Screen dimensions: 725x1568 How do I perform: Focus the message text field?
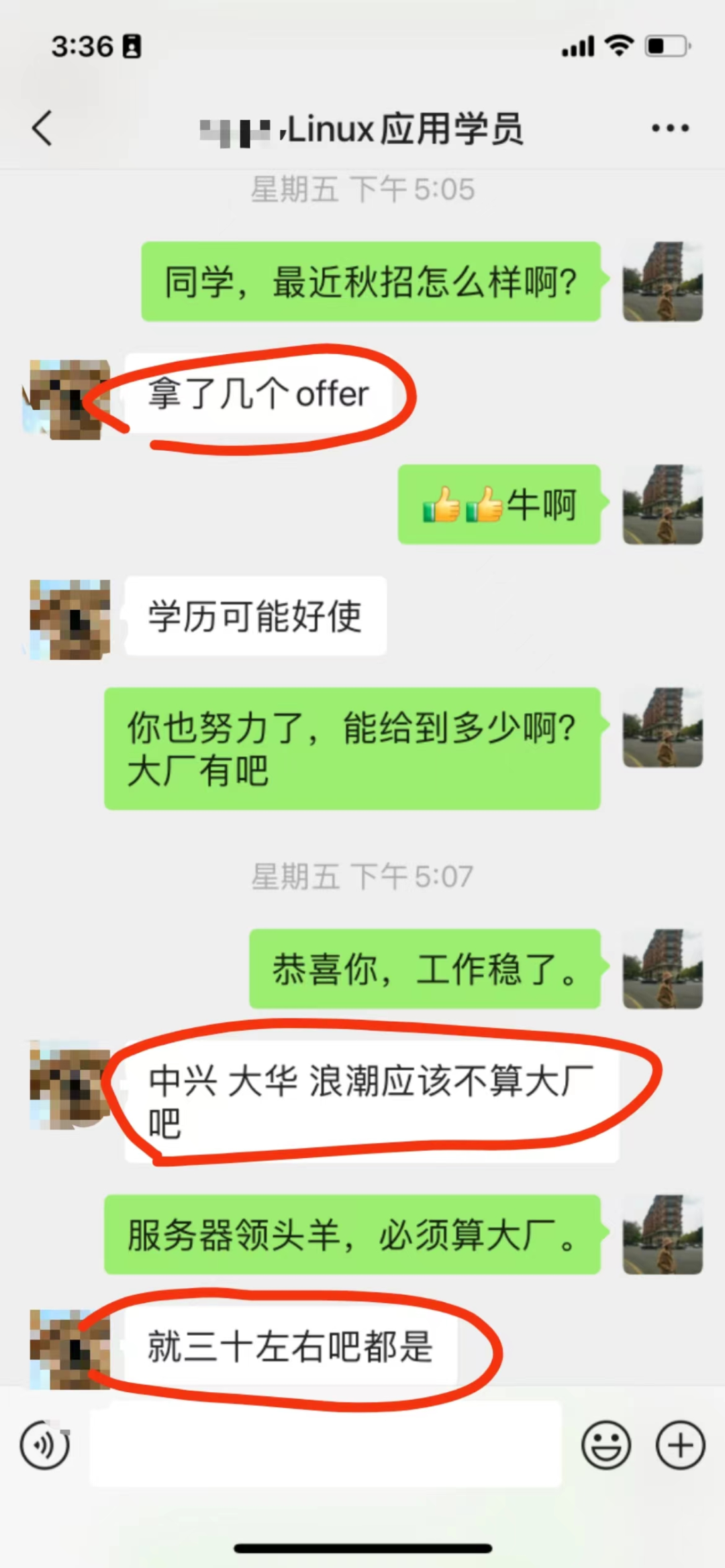tap(326, 1445)
